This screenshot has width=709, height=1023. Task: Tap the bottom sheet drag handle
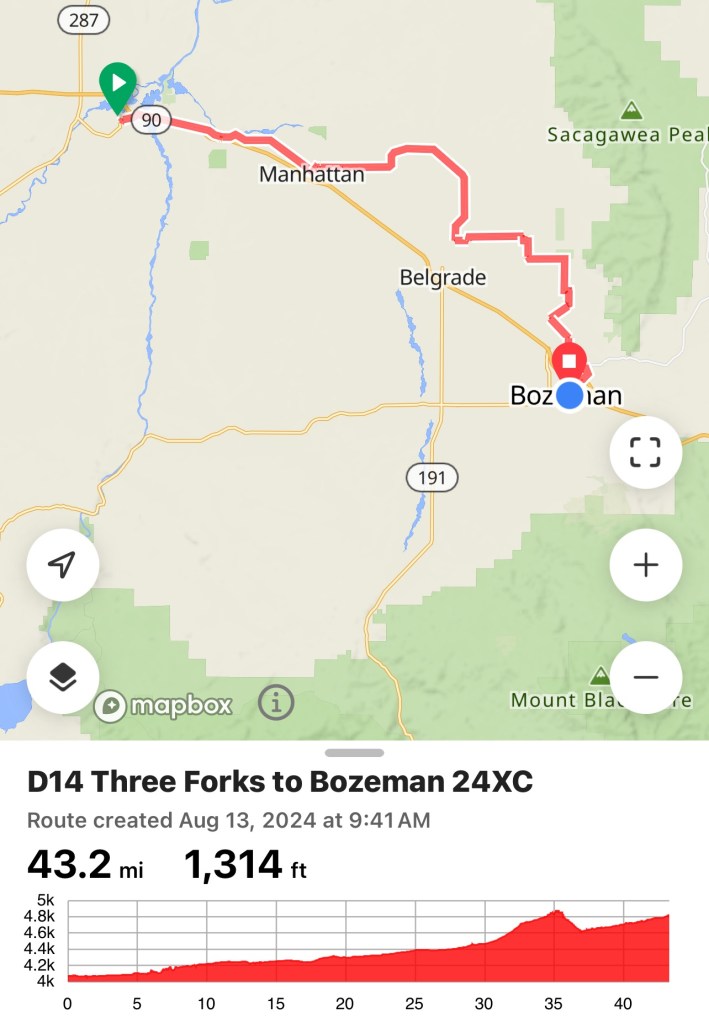click(x=354, y=752)
